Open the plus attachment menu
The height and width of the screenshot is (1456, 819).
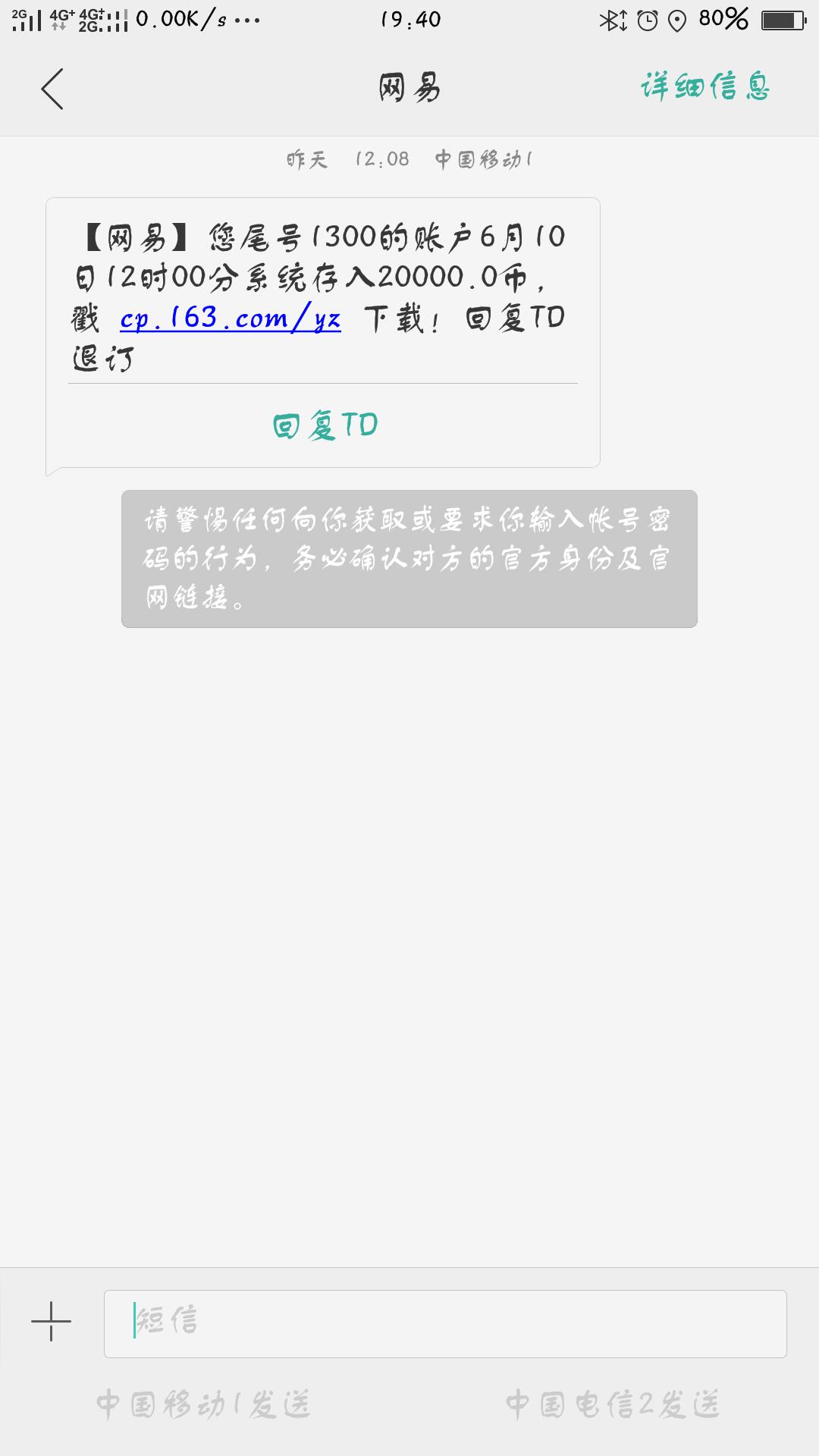[51, 1322]
